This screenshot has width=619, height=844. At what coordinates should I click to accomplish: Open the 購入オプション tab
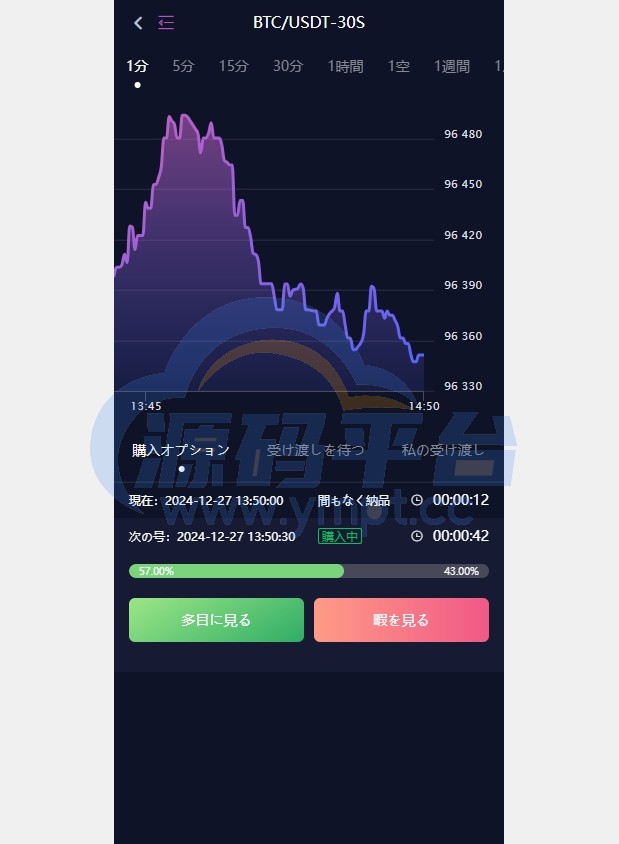click(181, 450)
